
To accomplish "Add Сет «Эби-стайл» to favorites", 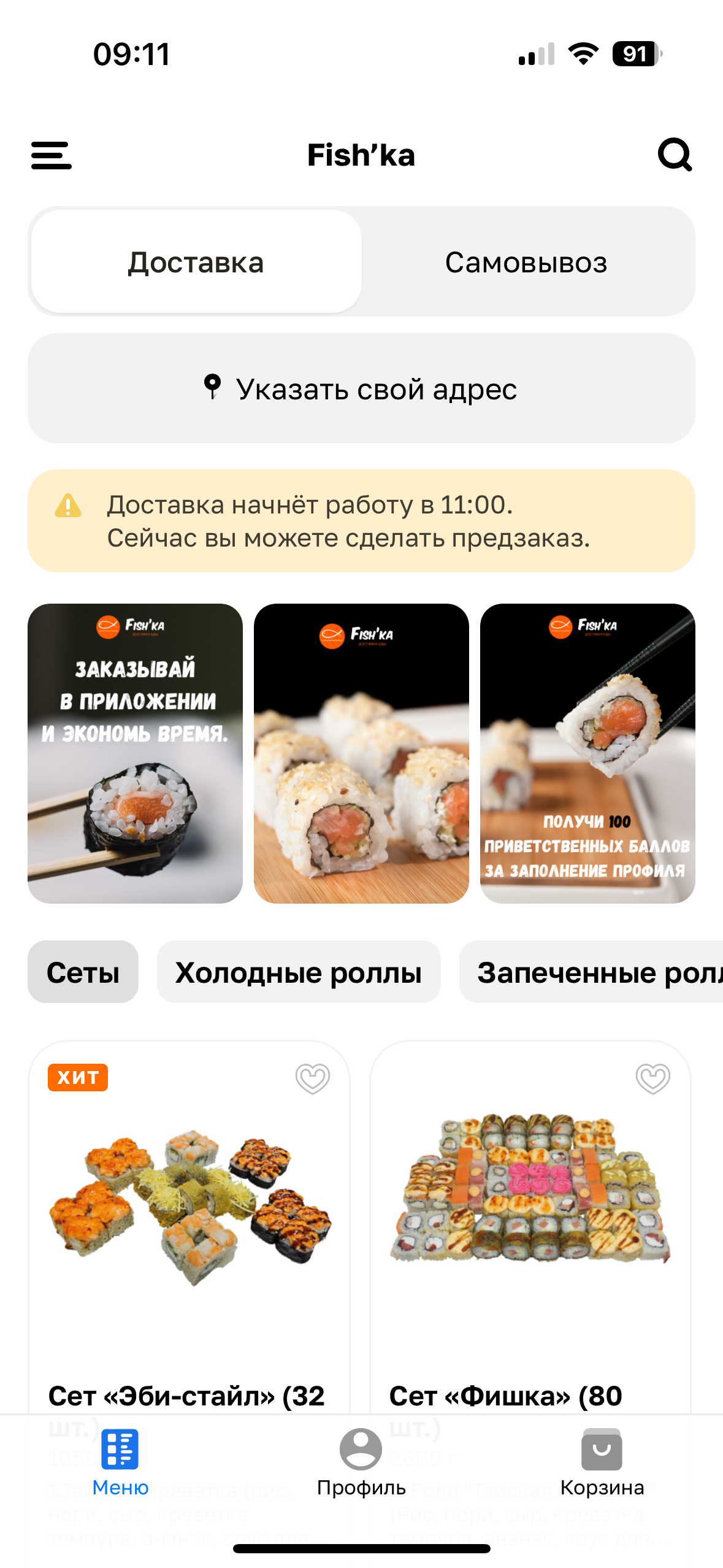I will coord(313,1078).
